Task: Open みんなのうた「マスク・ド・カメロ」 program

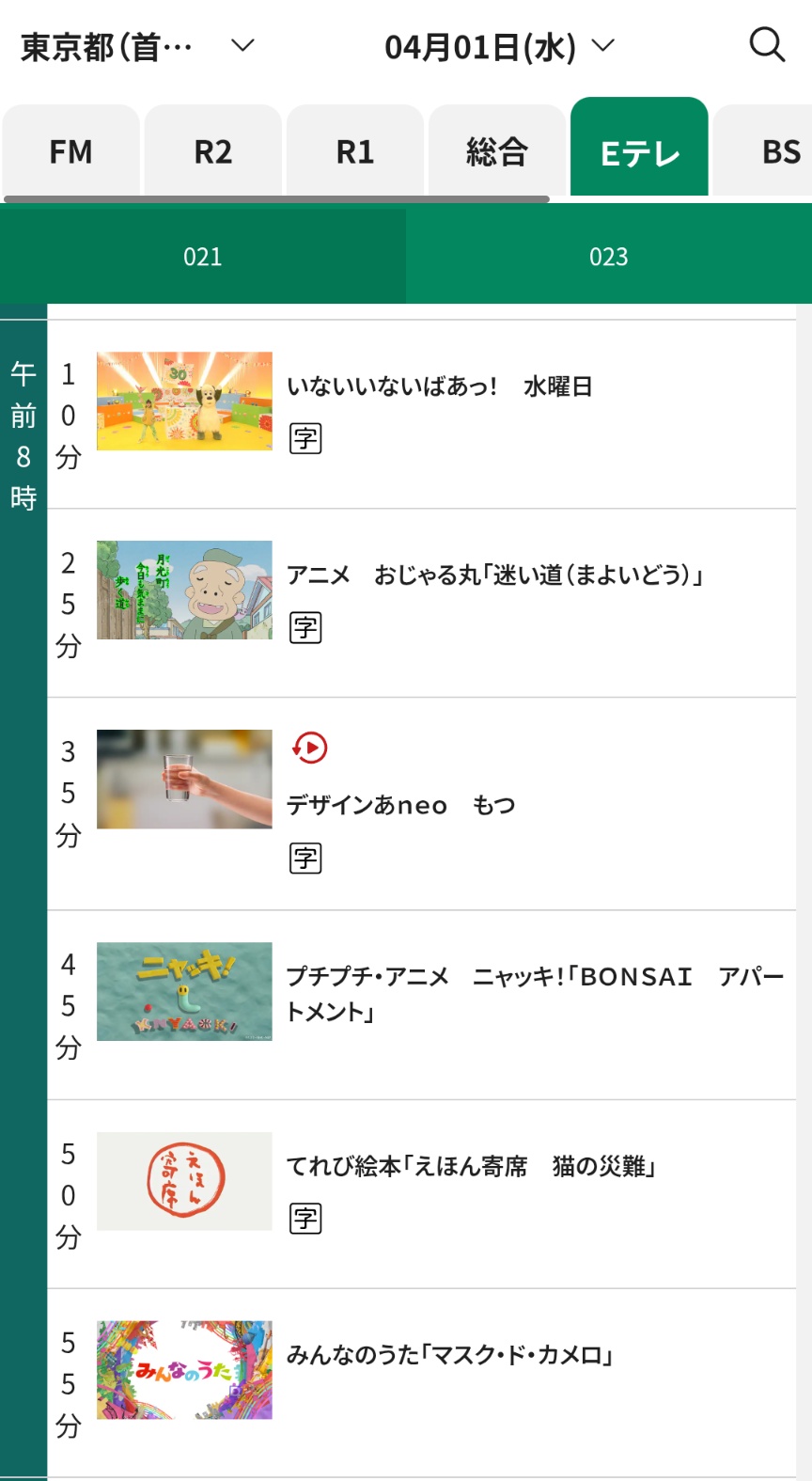Action: (x=449, y=1355)
